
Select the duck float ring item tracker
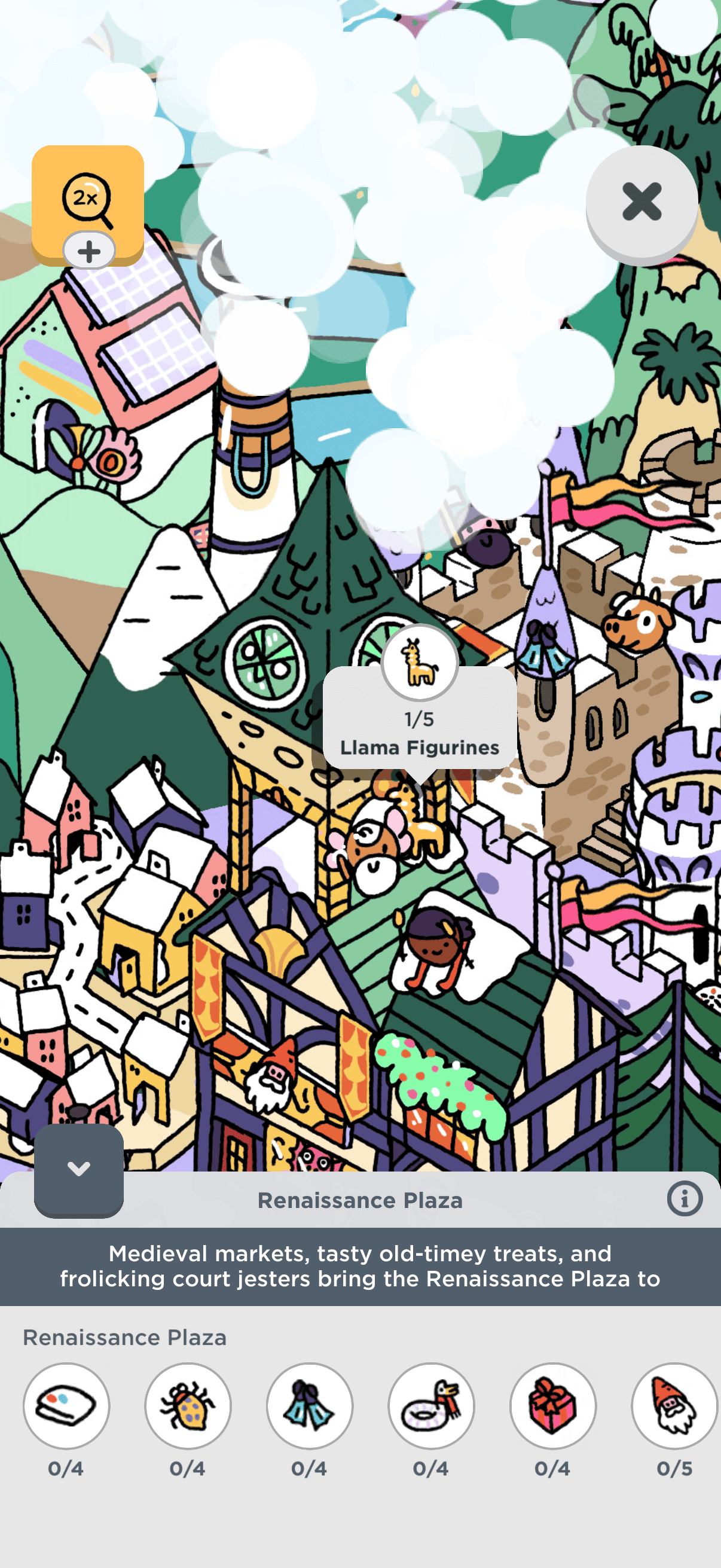pyautogui.click(x=432, y=1405)
